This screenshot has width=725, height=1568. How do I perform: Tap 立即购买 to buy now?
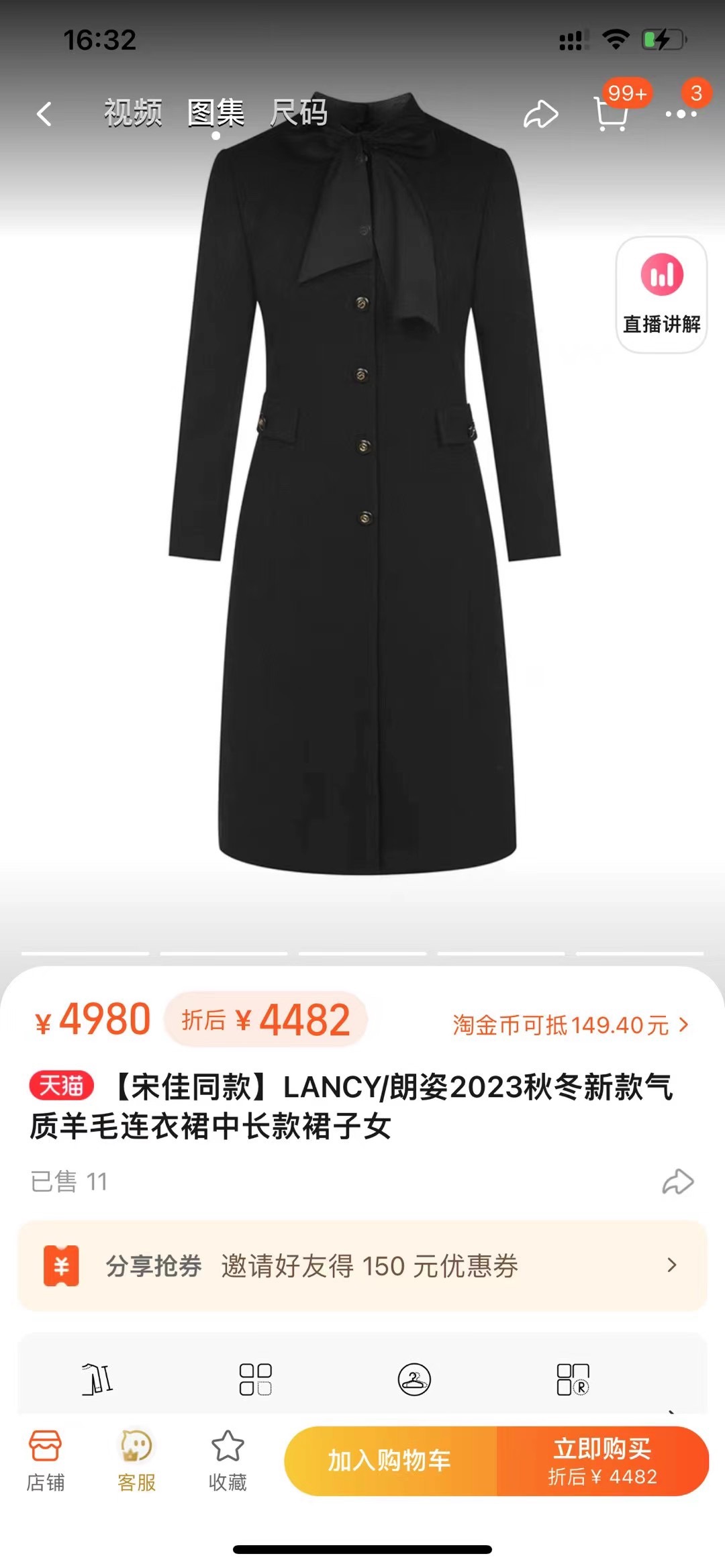[602, 1461]
